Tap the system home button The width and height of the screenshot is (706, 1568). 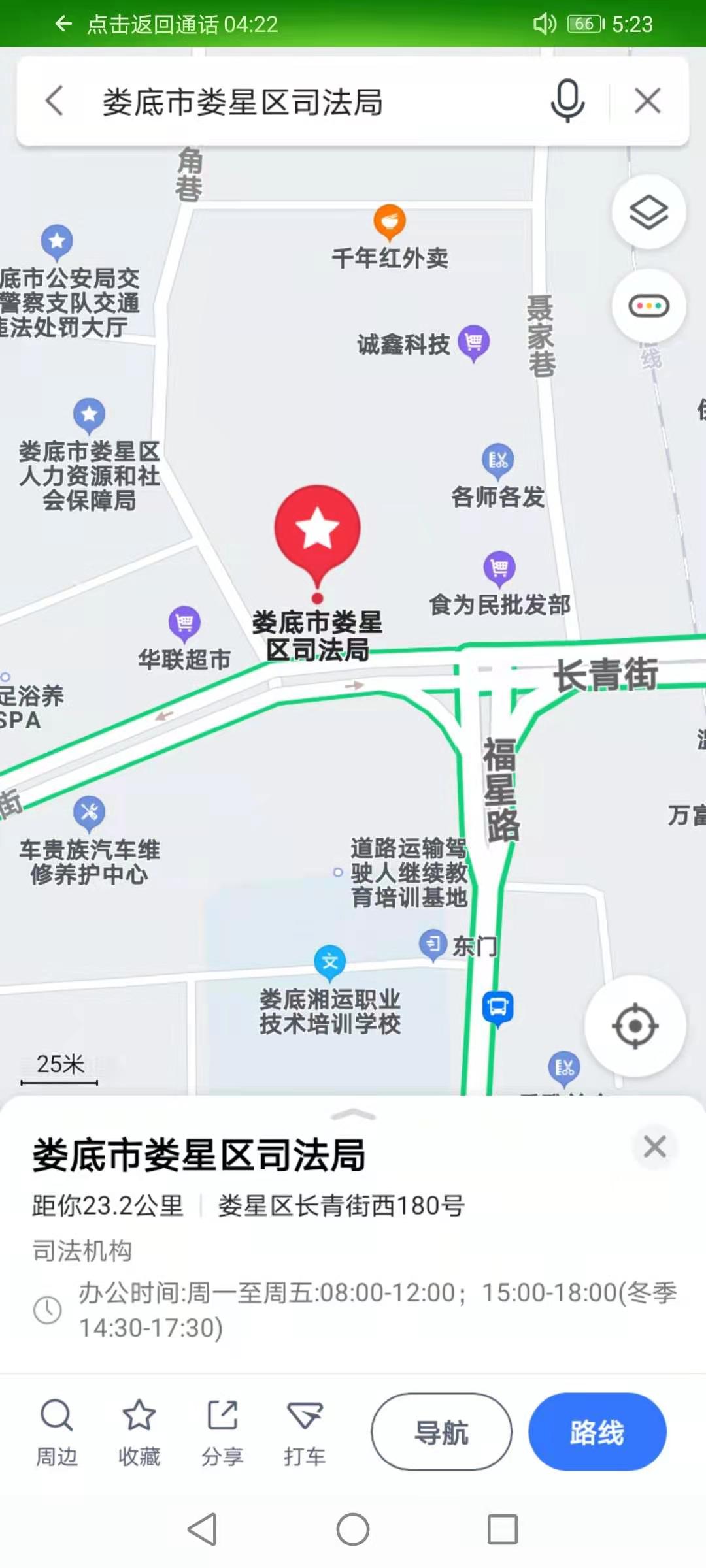tap(353, 1529)
